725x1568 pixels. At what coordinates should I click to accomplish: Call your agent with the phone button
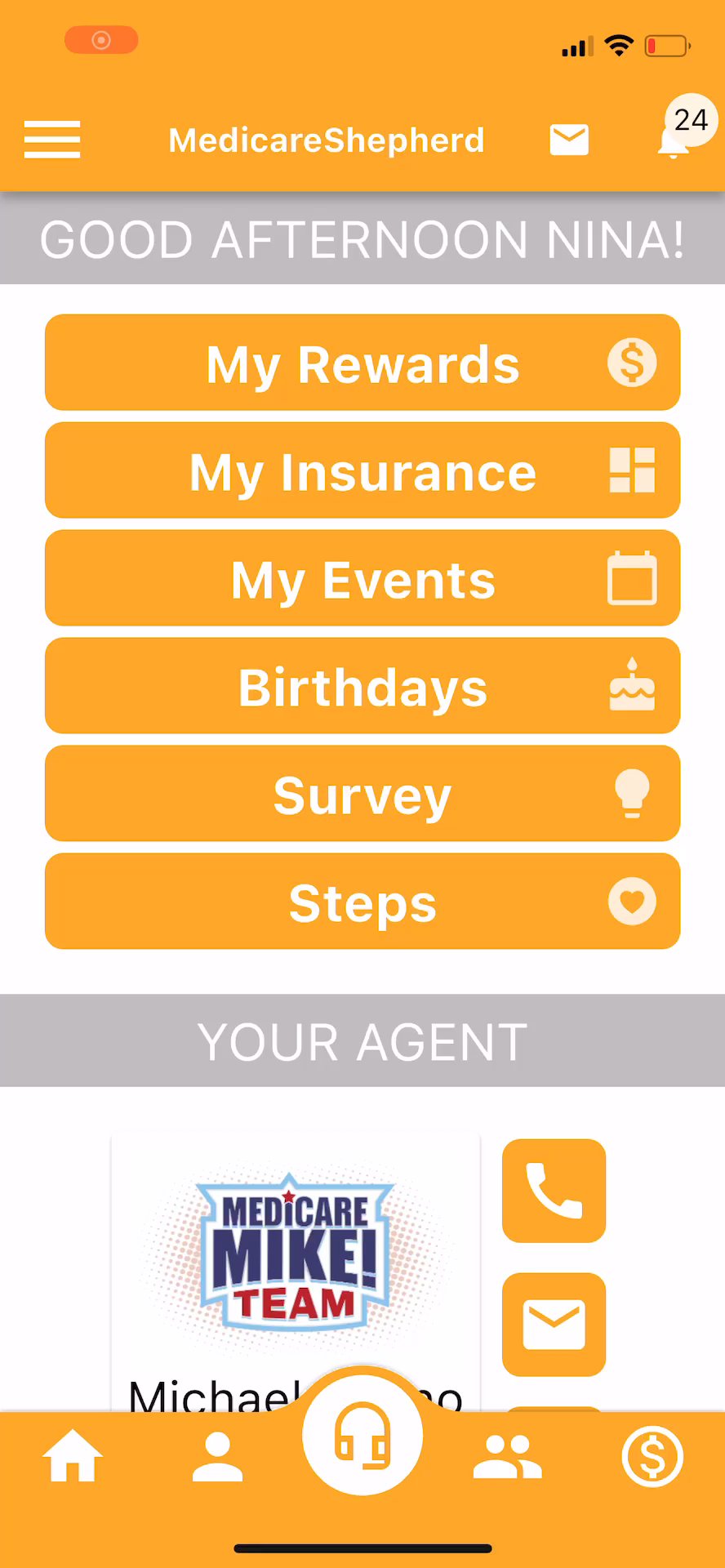pyautogui.click(x=554, y=1191)
